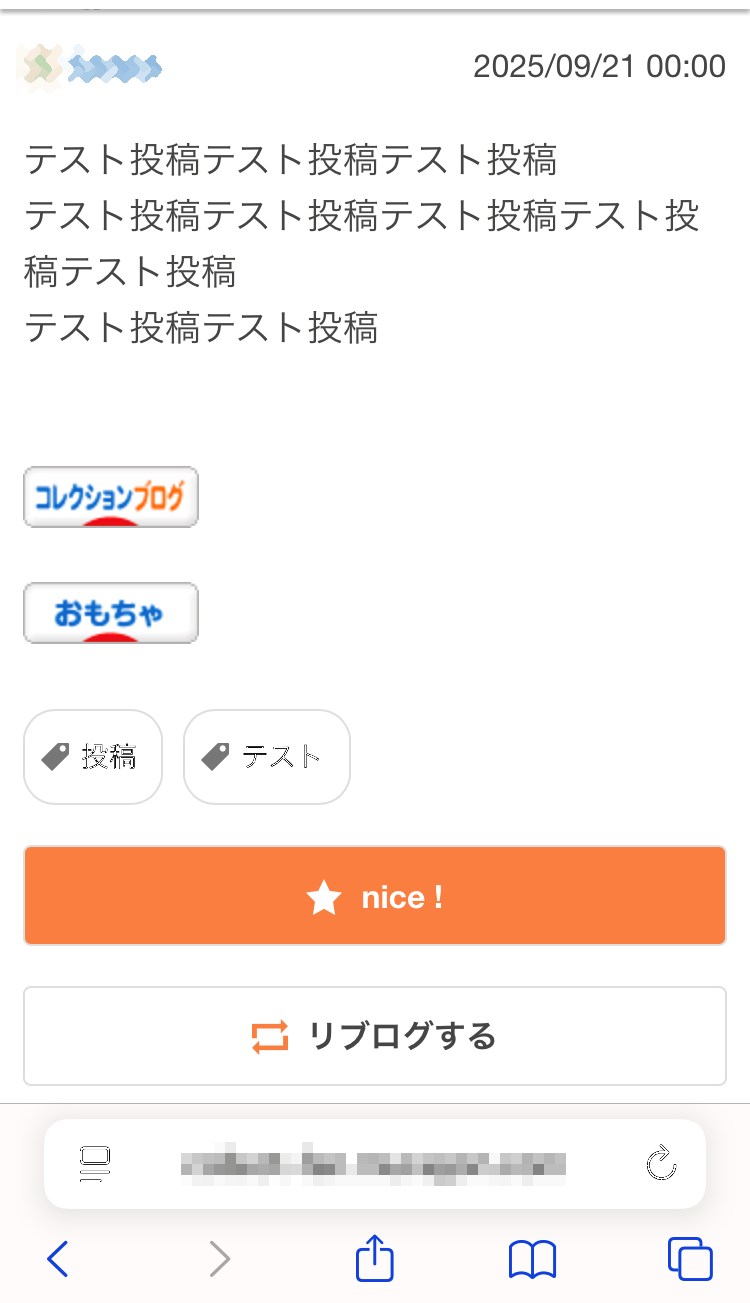Image resolution: width=750 pixels, height=1303 pixels.
Task: Open the tab switcher icon
Action: coord(688,1259)
